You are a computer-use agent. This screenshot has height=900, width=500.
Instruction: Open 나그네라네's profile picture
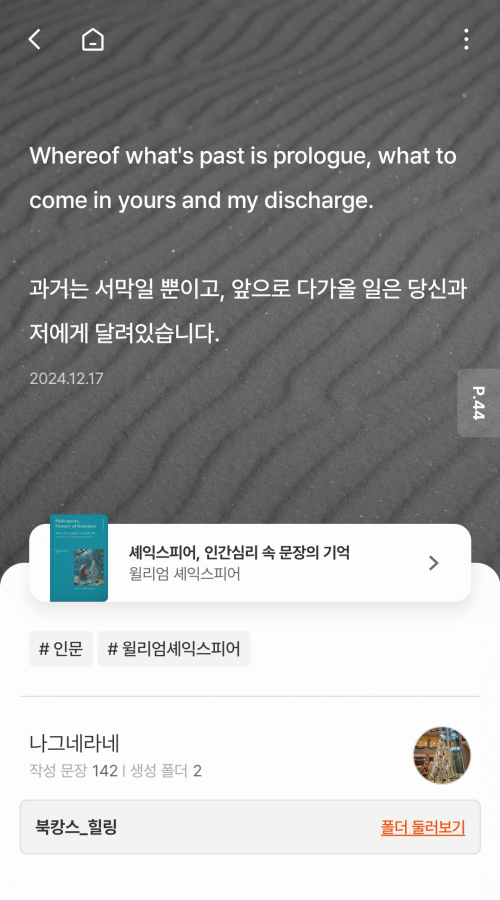(x=442, y=755)
